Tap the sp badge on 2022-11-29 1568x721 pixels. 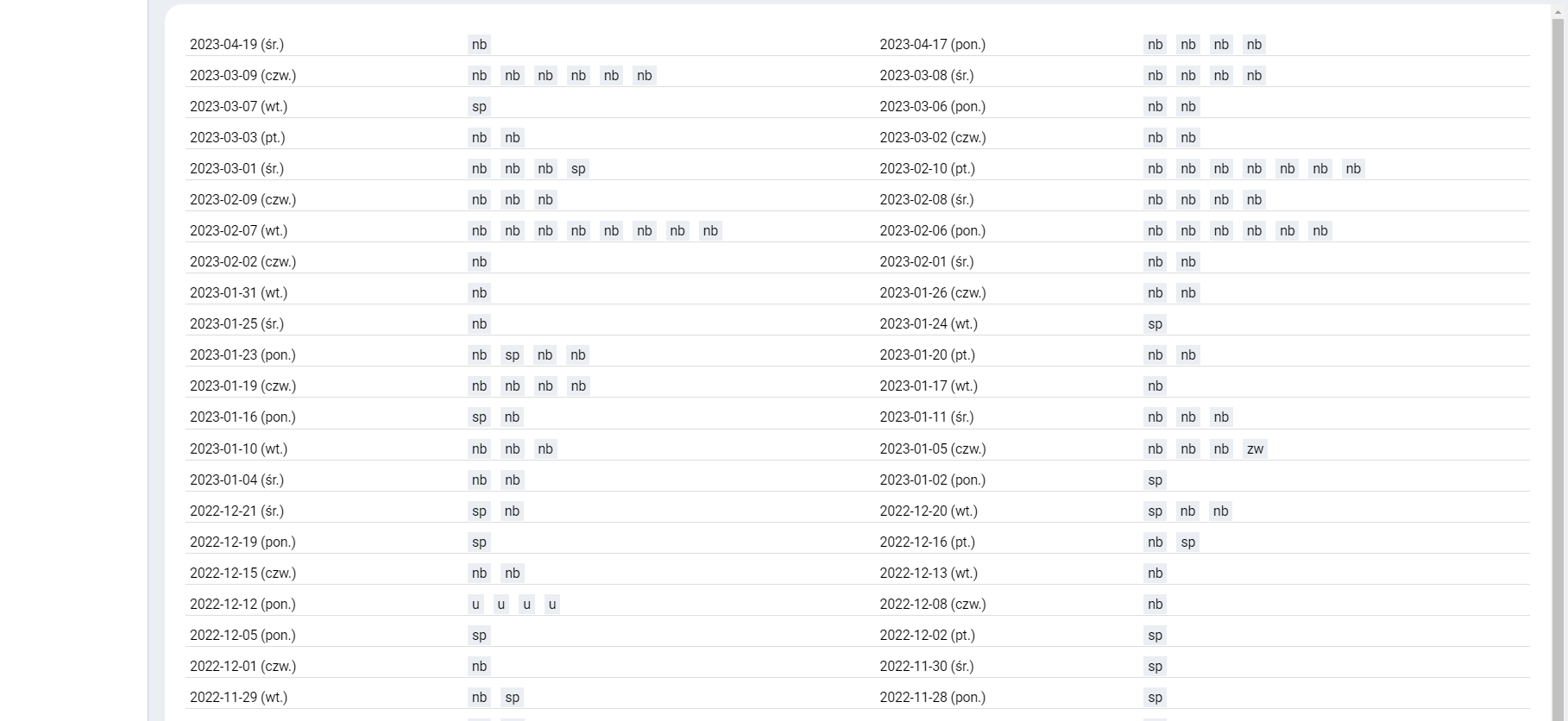tap(512, 697)
